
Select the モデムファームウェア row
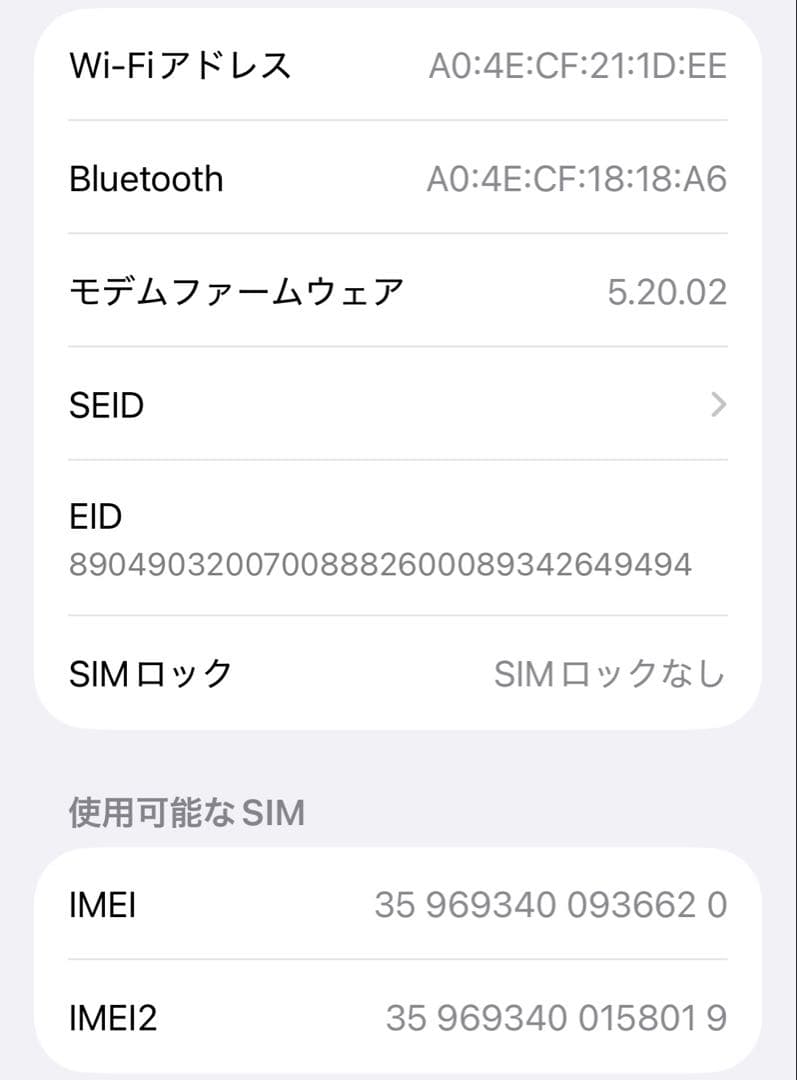pos(398,290)
